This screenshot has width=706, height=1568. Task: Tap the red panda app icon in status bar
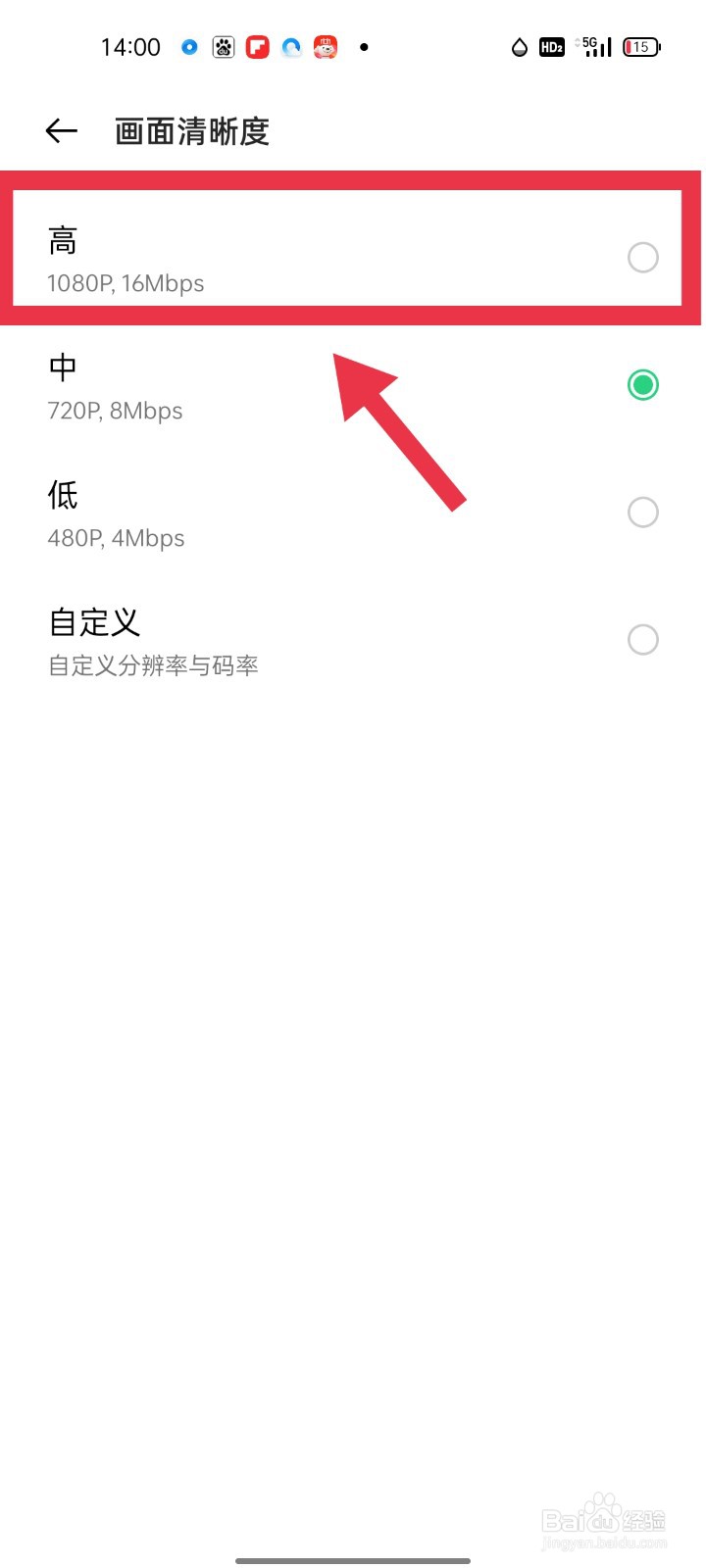pyautogui.click(x=325, y=46)
